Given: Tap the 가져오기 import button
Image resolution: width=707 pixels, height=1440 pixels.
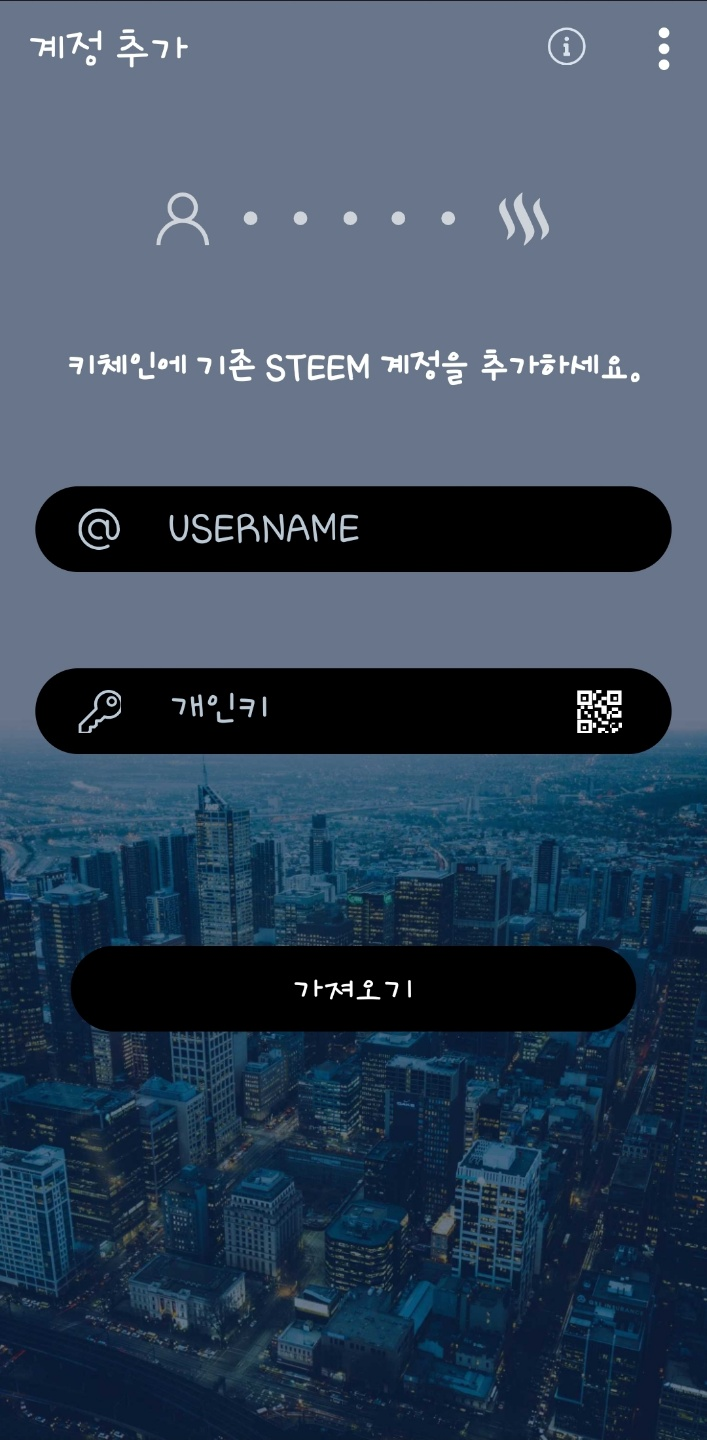Looking at the screenshot, I should pyautogui.click(x=353, y=989).
